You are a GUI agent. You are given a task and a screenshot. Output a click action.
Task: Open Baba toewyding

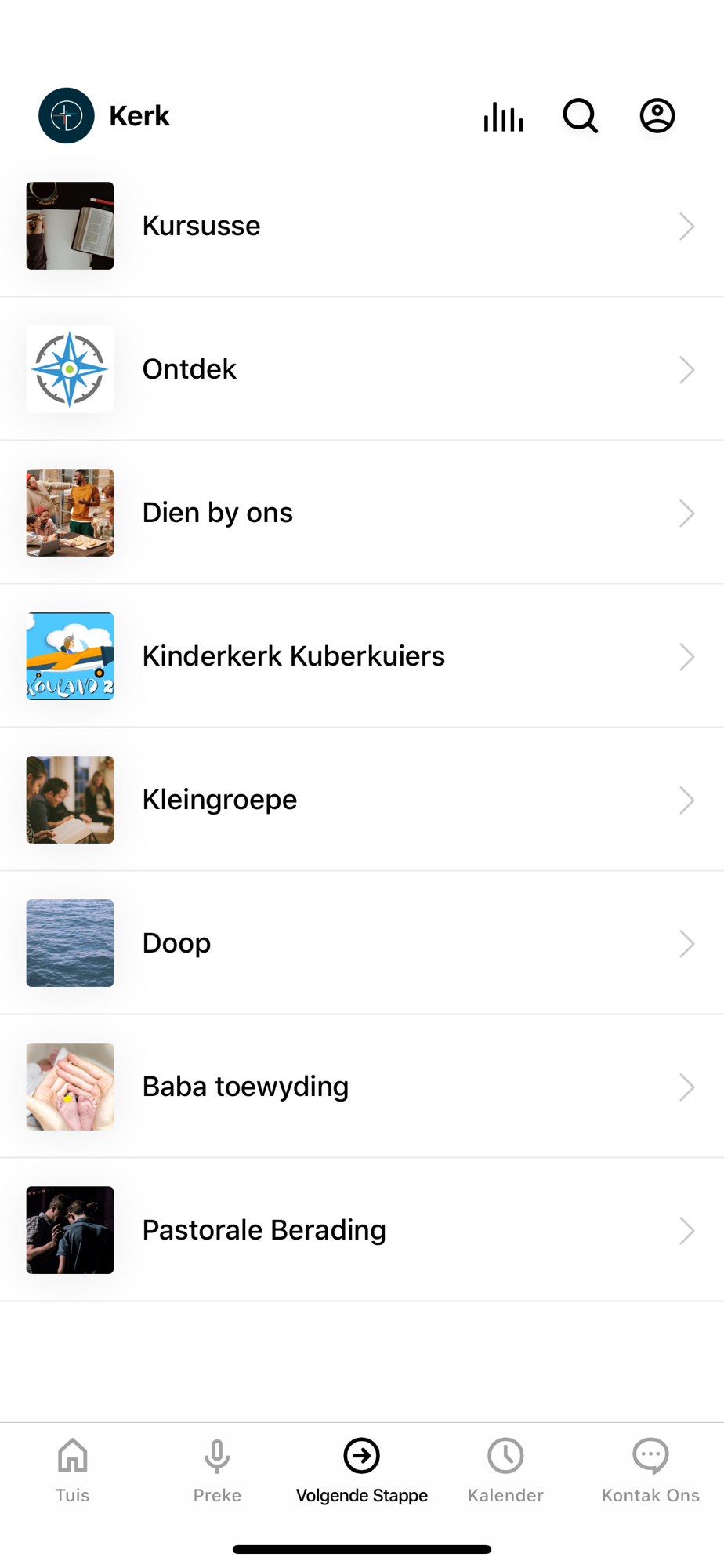362,1087
